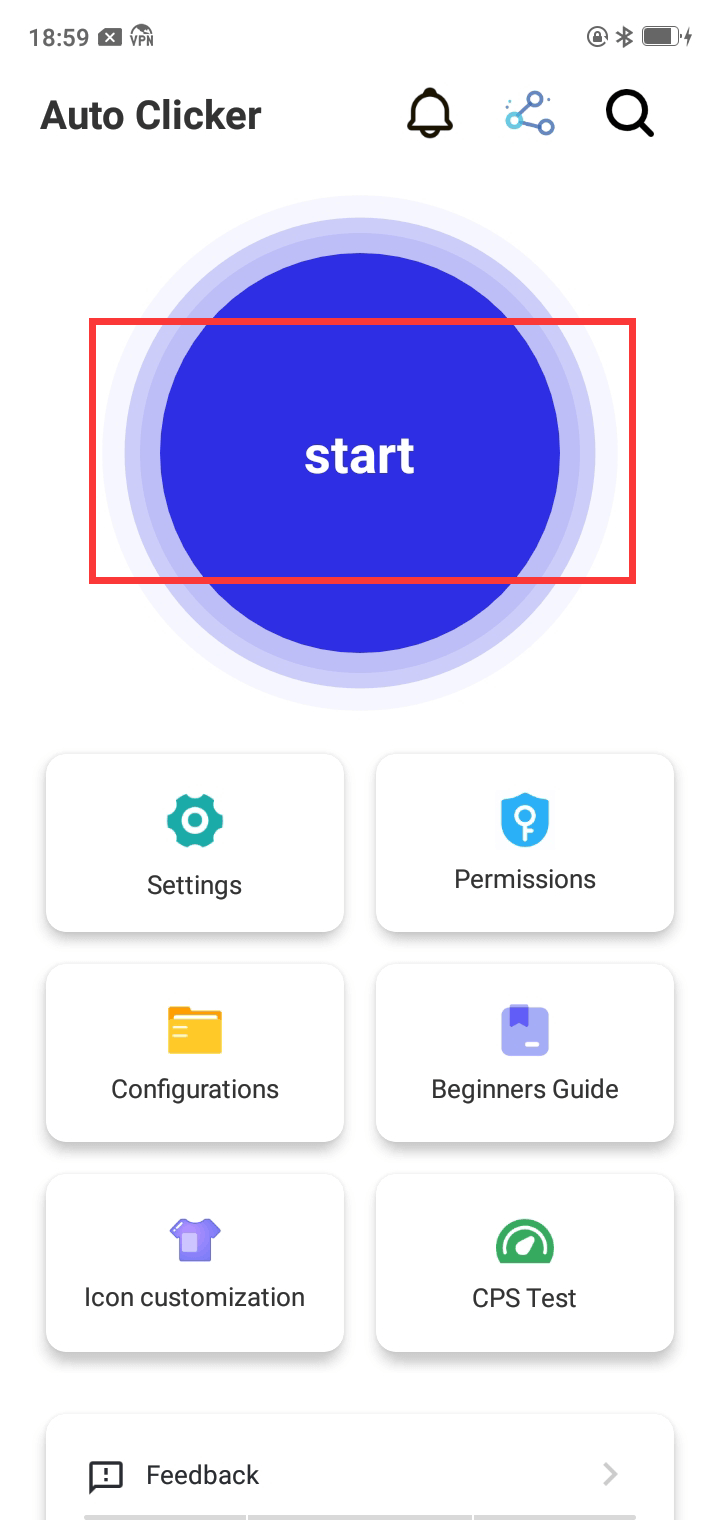
Task: Open Permissions via the shield key icon
Action: (524, 820)
